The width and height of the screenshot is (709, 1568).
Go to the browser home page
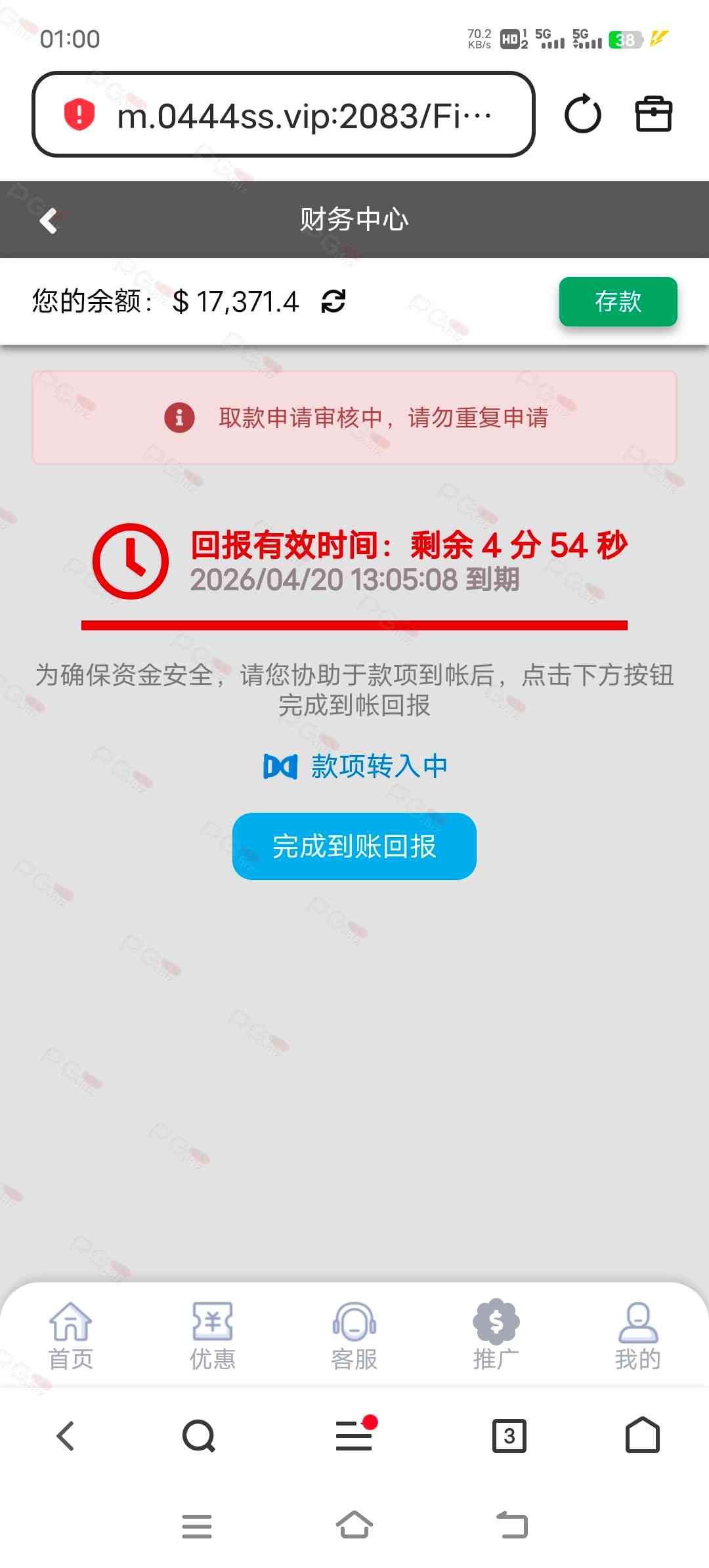click(x=642, y=1435)
